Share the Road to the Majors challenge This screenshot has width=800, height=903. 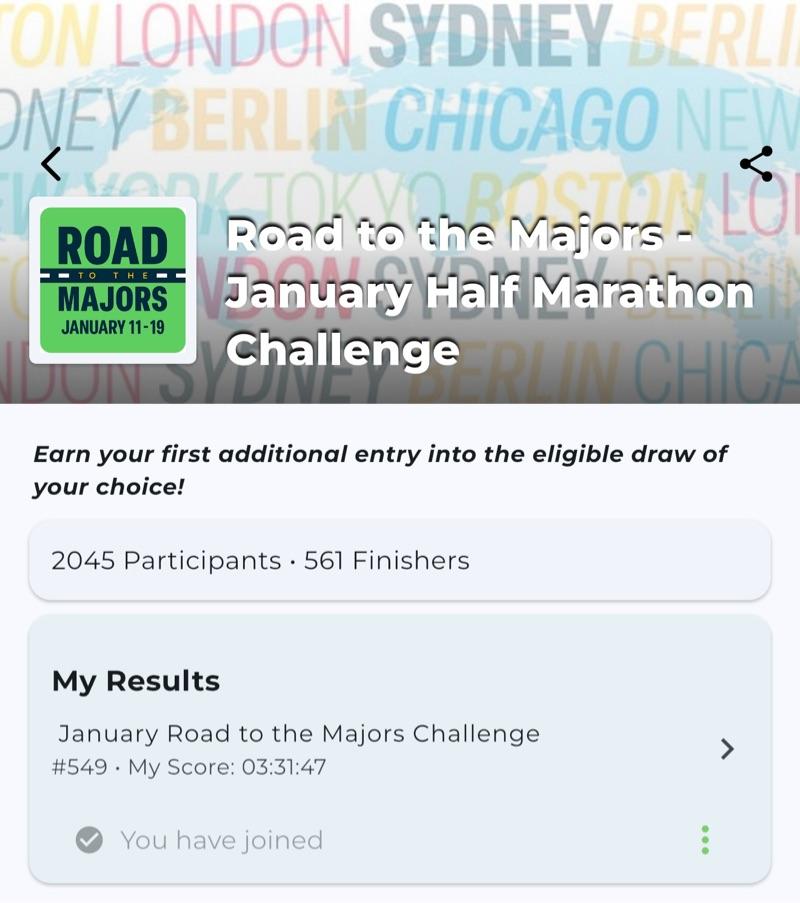pos(755,164)
